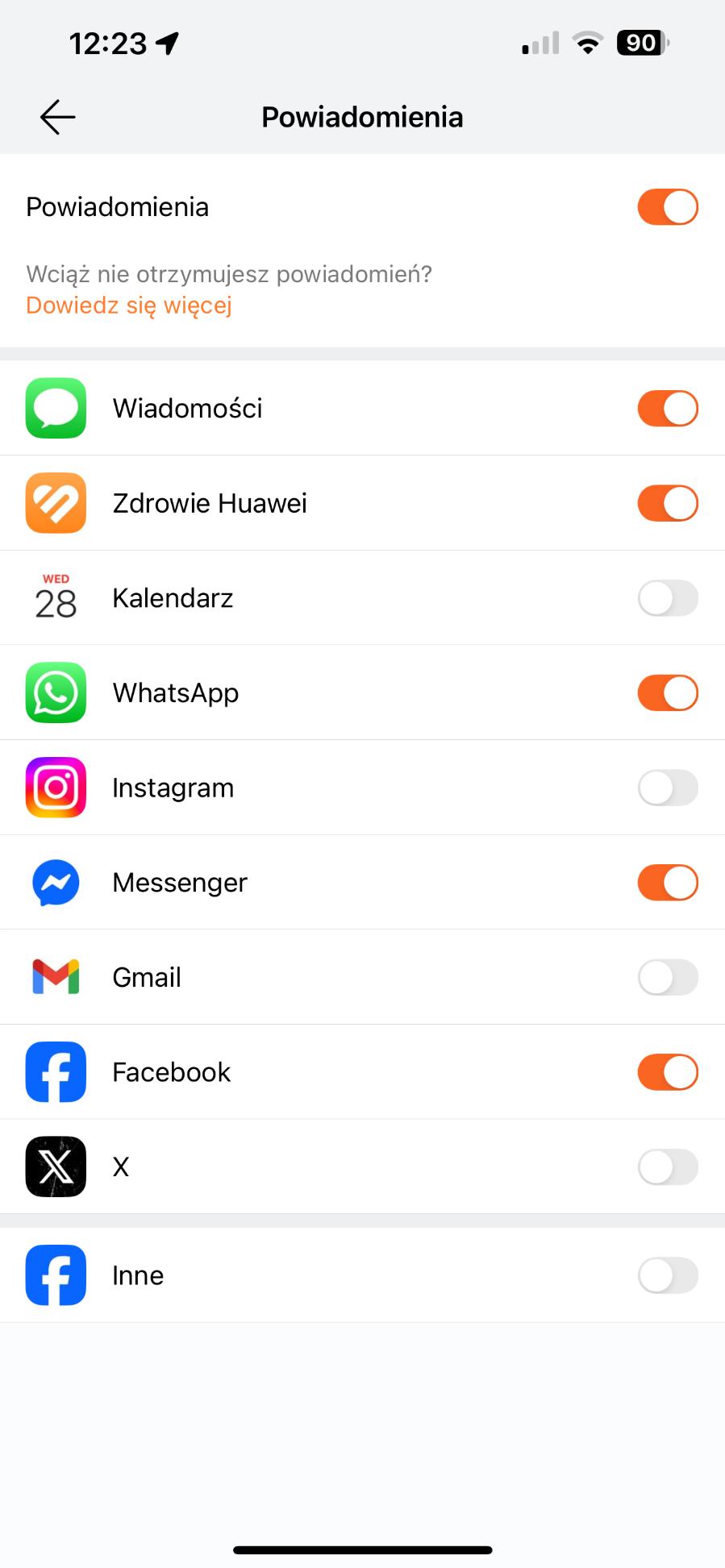Screen dimensions: 725x1568
Task: Enable notifications for X
Action: tap(667, 1167)
